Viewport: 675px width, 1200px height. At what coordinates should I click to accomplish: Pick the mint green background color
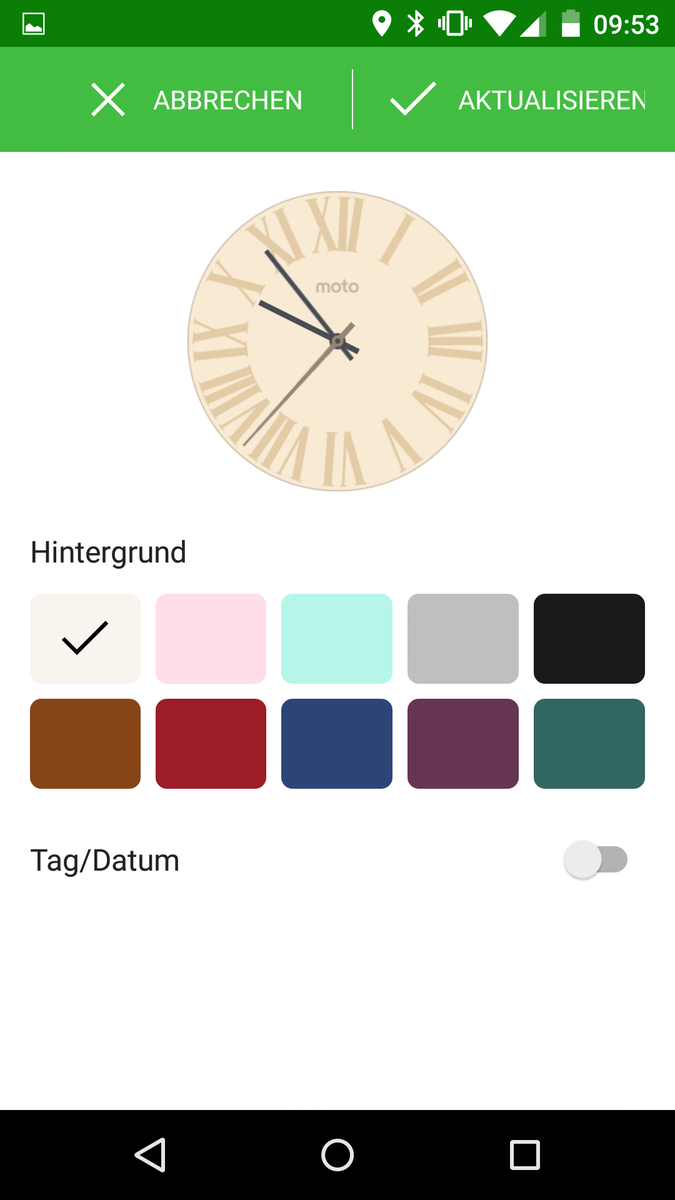337,639
